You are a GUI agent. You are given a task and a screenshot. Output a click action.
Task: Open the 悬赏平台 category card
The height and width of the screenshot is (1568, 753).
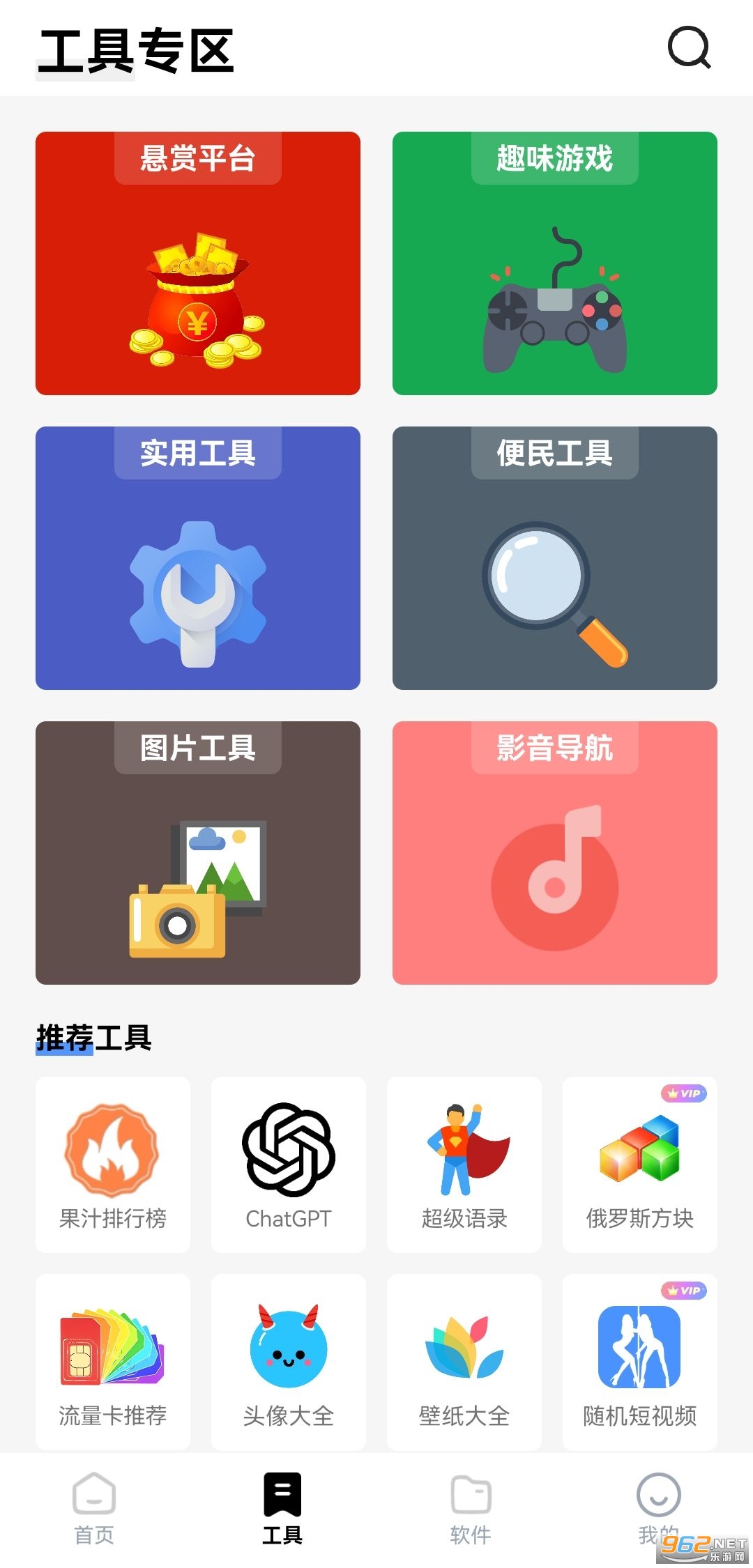(198, 263)
